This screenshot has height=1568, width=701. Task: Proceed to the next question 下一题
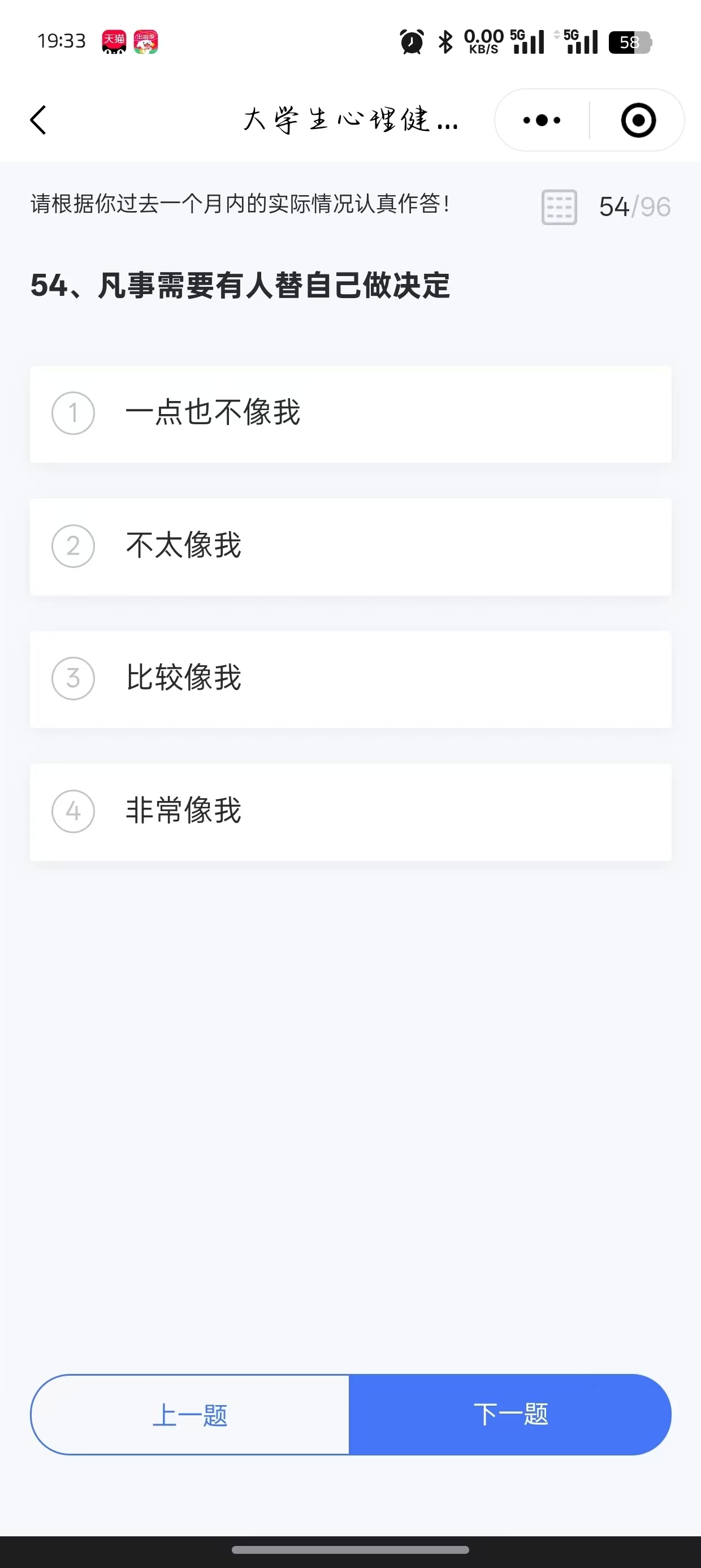coord(510,1415)
